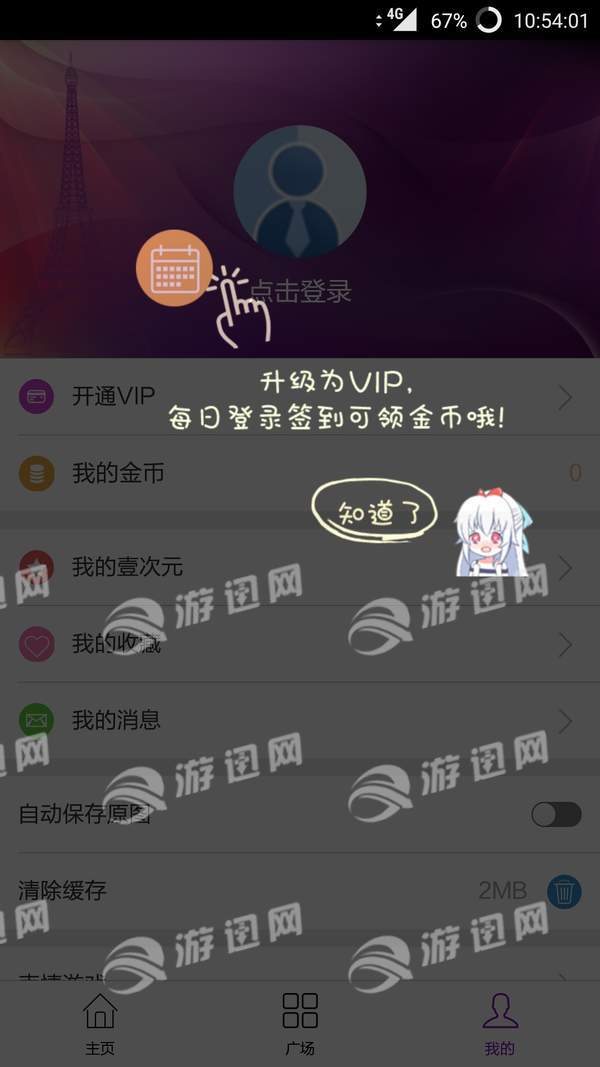Open 我的消息 messages
The height and width of the screenshot is (1067, 600).
click(300, 720)
